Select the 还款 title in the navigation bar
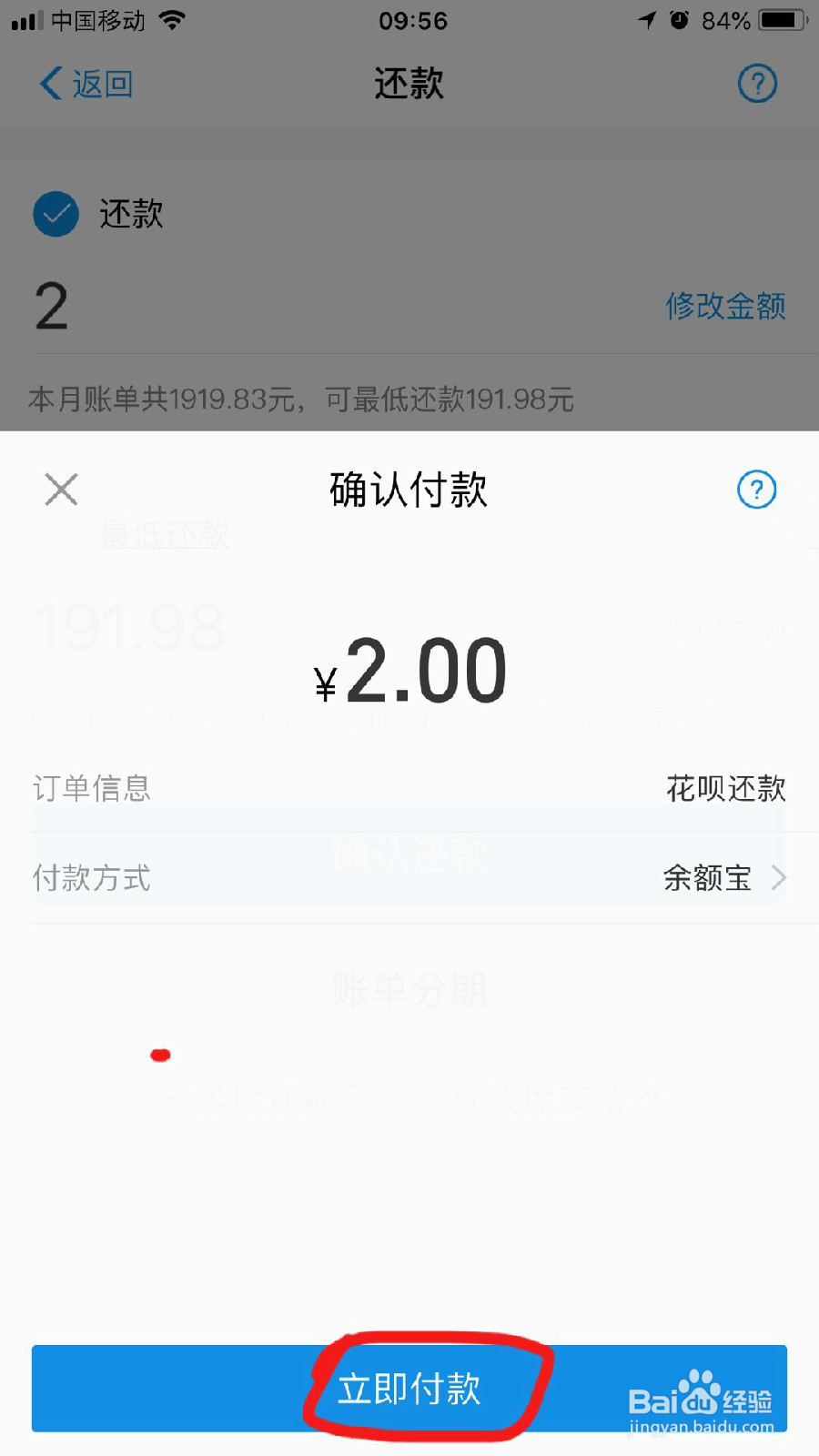 (x=409, y=83)
